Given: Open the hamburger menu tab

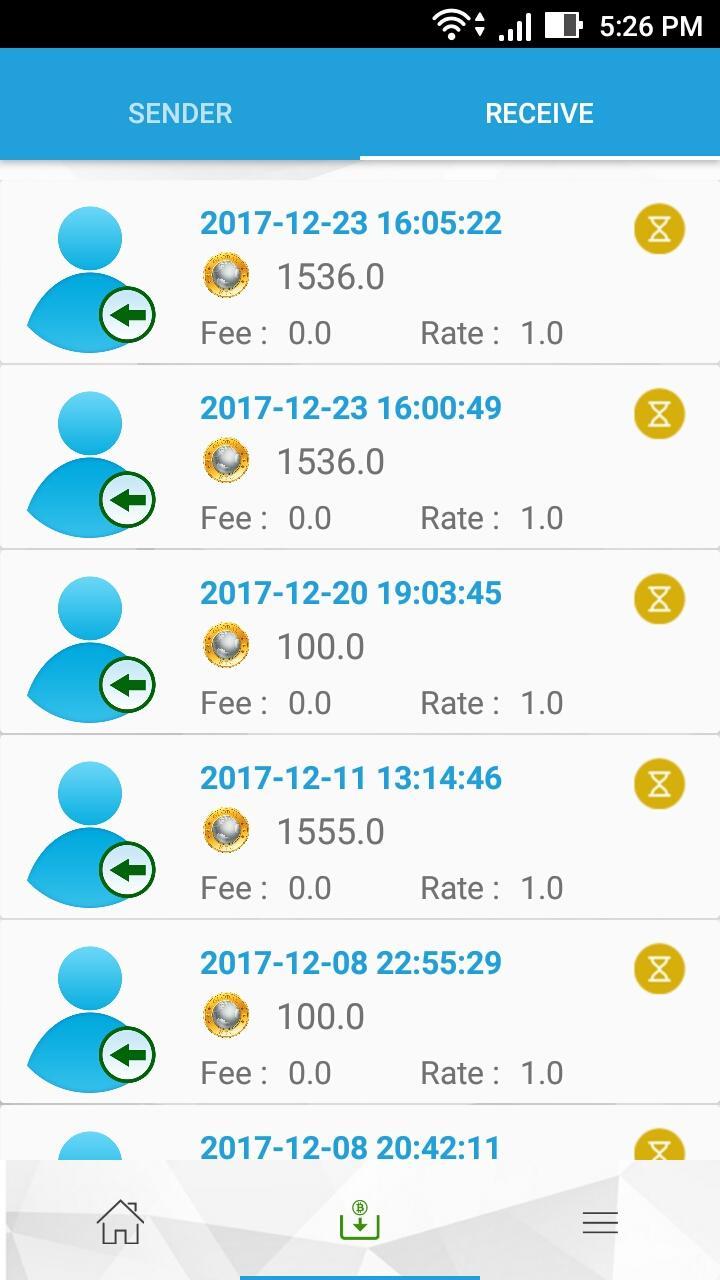Looking at the screenshot, I should pyautogui.click(x=600, y=1222).
